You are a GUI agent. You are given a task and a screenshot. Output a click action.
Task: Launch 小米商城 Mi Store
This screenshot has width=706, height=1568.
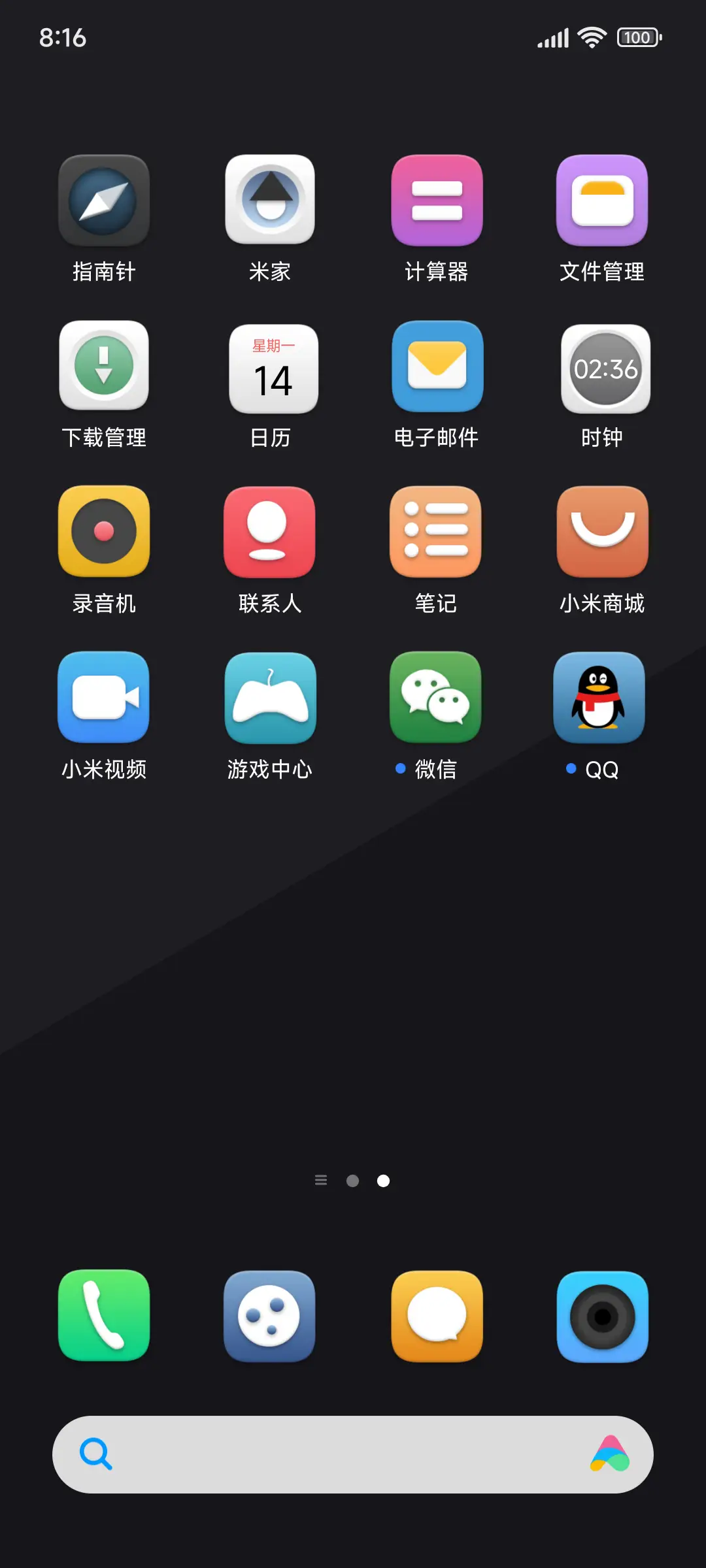pyautogui.click(x=602, y=532)
